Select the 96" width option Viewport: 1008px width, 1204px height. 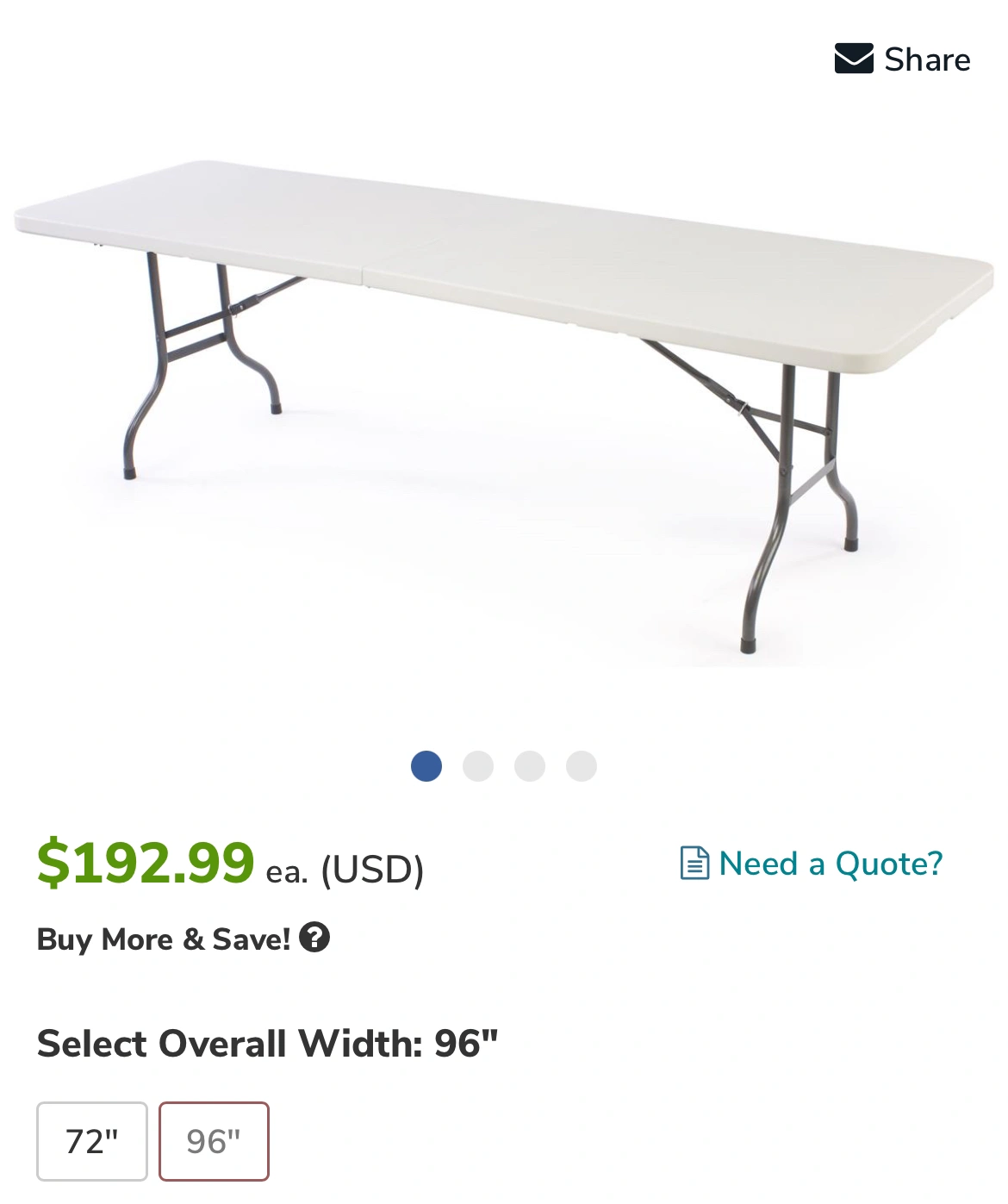tap(214, 1141)
